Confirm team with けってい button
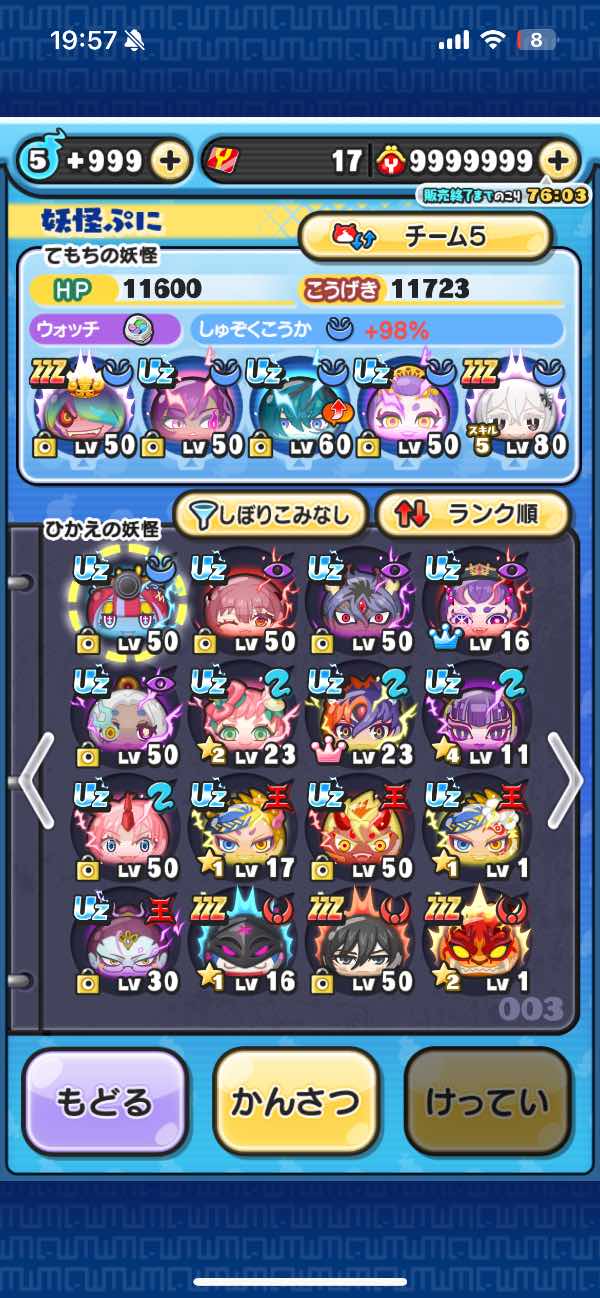The image size is (600, 1298). (x=488, y=1103)
